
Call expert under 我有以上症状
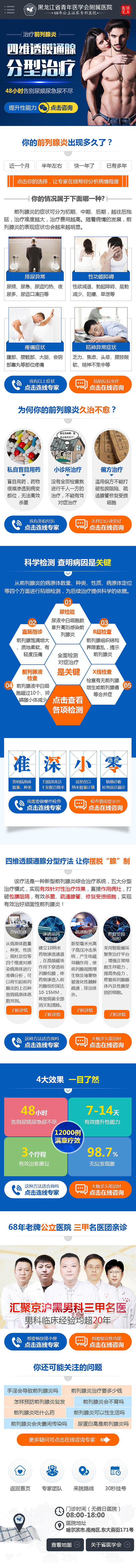35,385
